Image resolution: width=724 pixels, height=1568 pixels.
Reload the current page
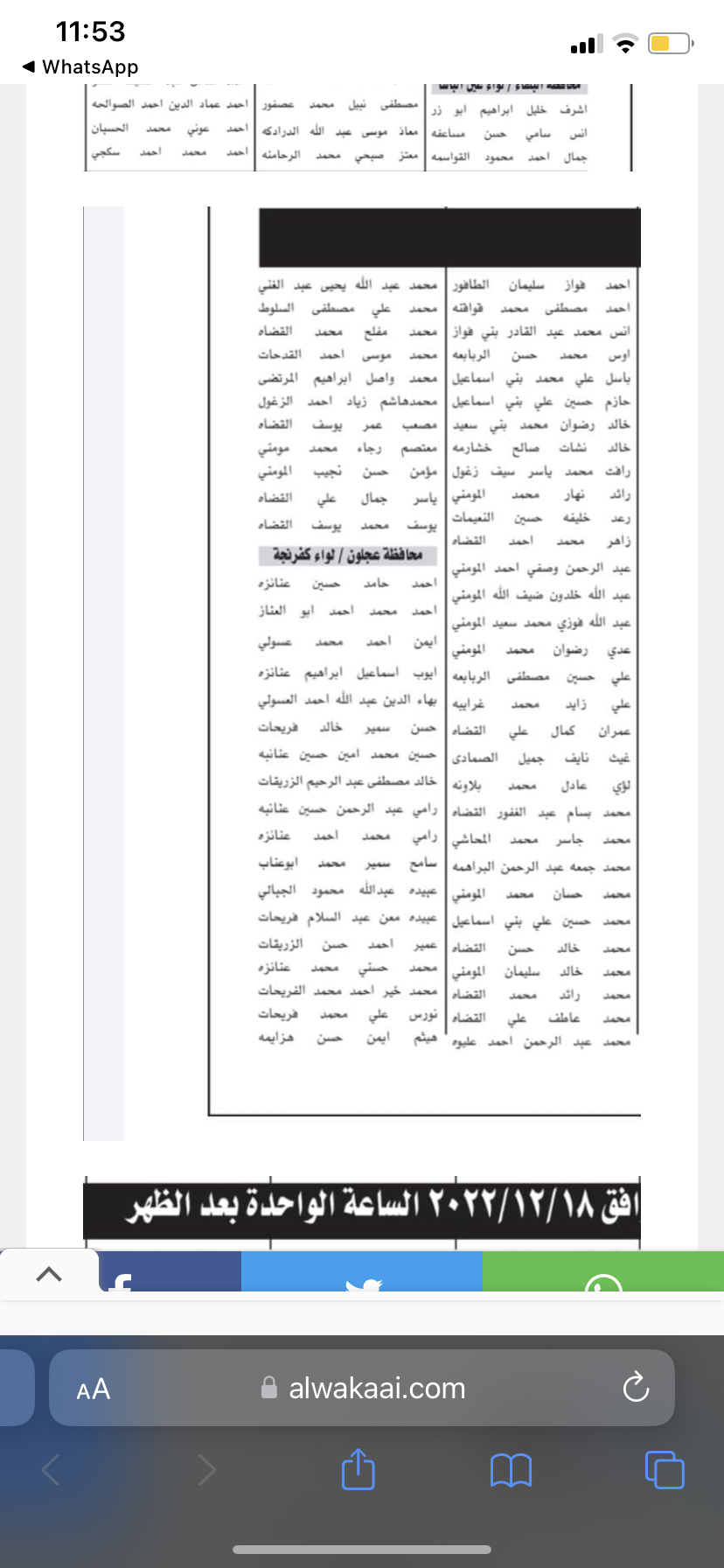(636, 1388)
